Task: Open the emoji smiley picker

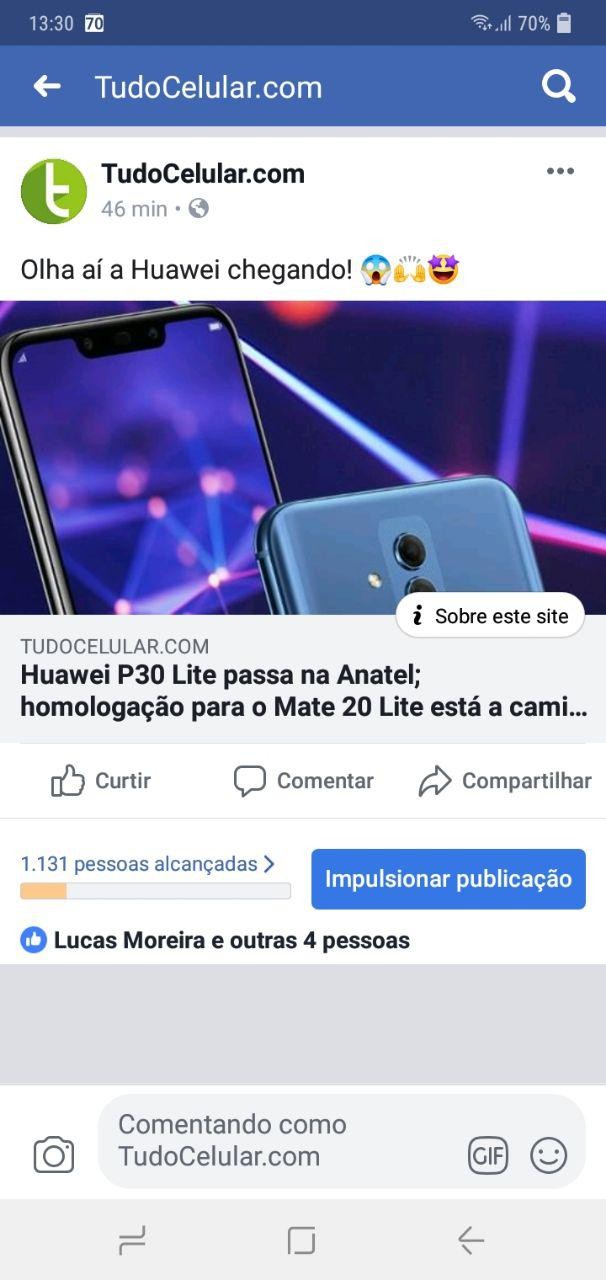Action: 548,1156
